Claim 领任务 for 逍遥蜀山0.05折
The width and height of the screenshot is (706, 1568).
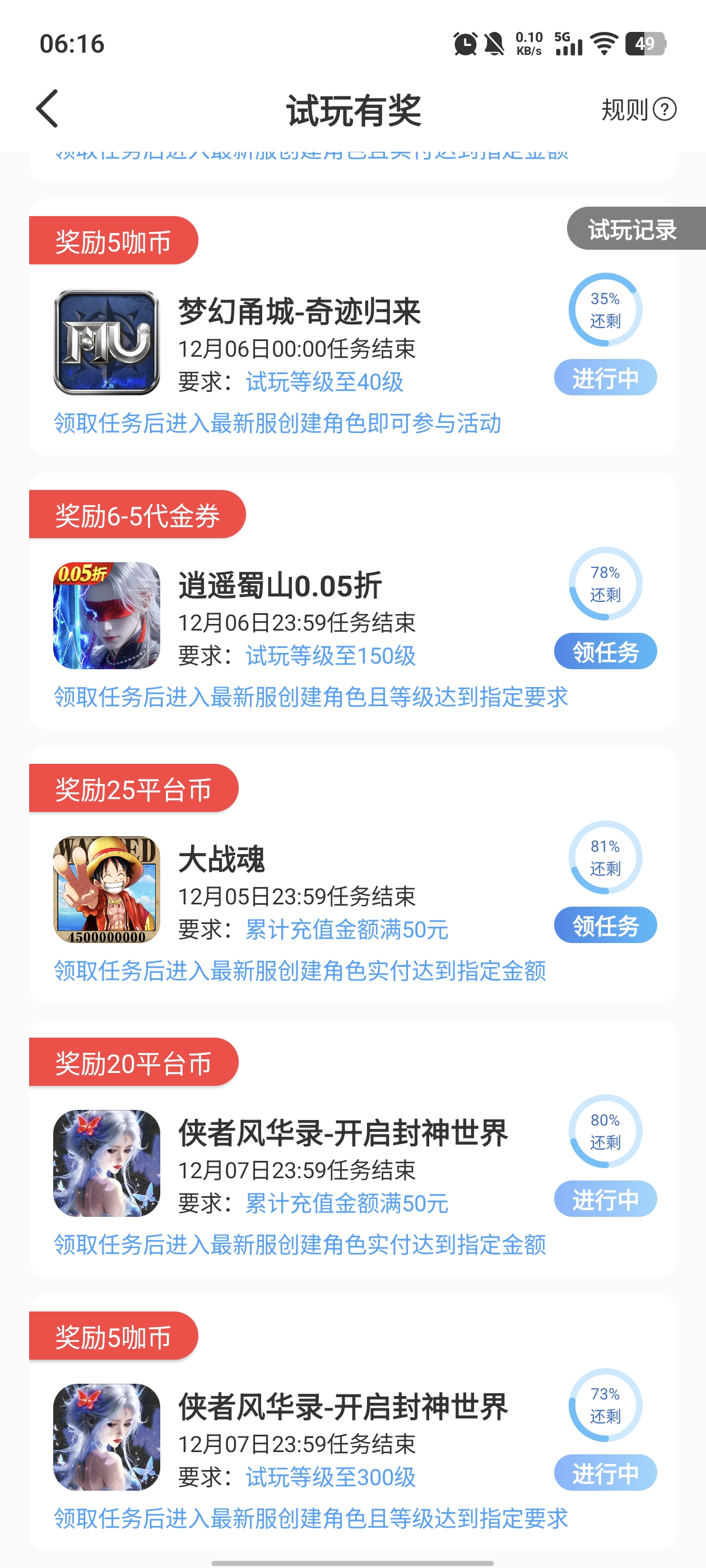(x=605, y=651)
